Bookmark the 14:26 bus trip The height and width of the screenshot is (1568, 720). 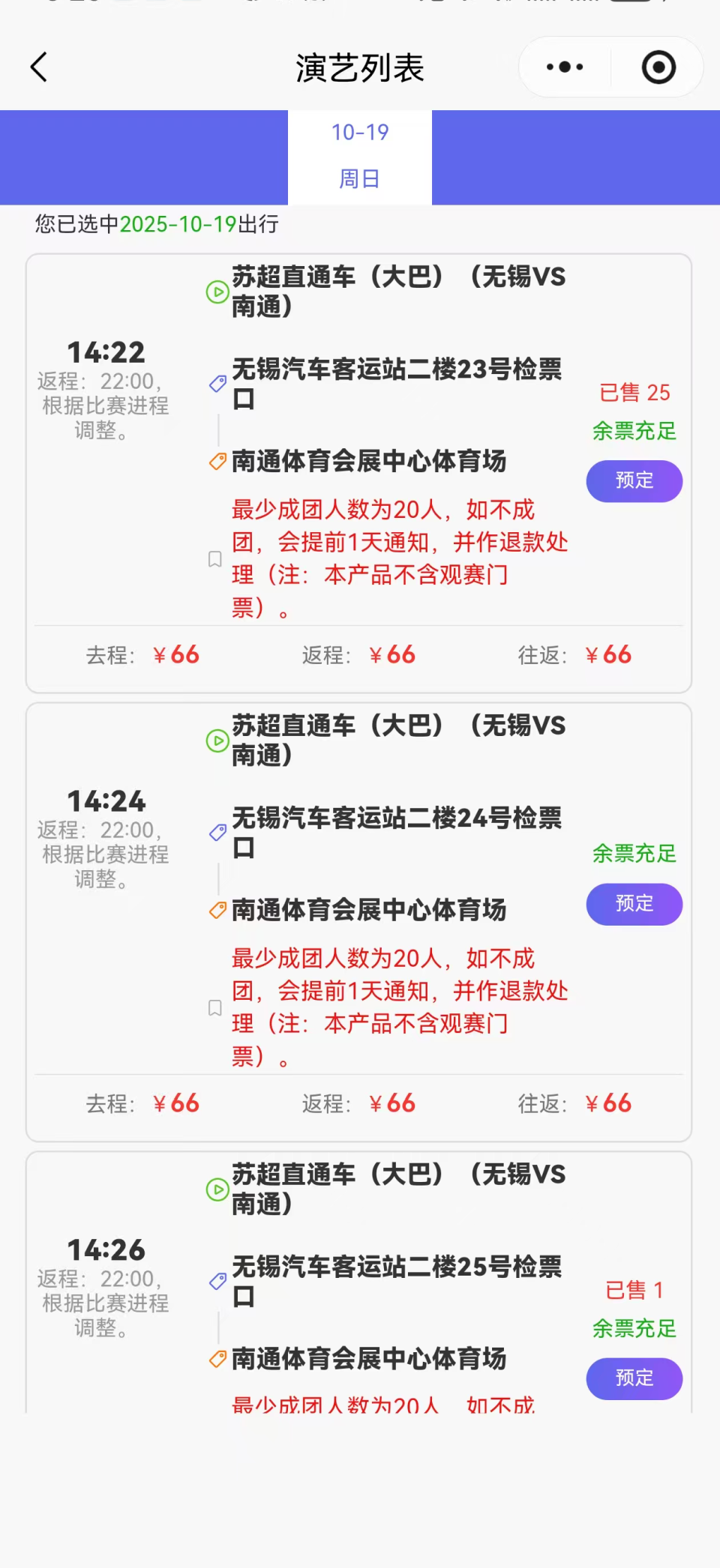(x=214, y=1457)
